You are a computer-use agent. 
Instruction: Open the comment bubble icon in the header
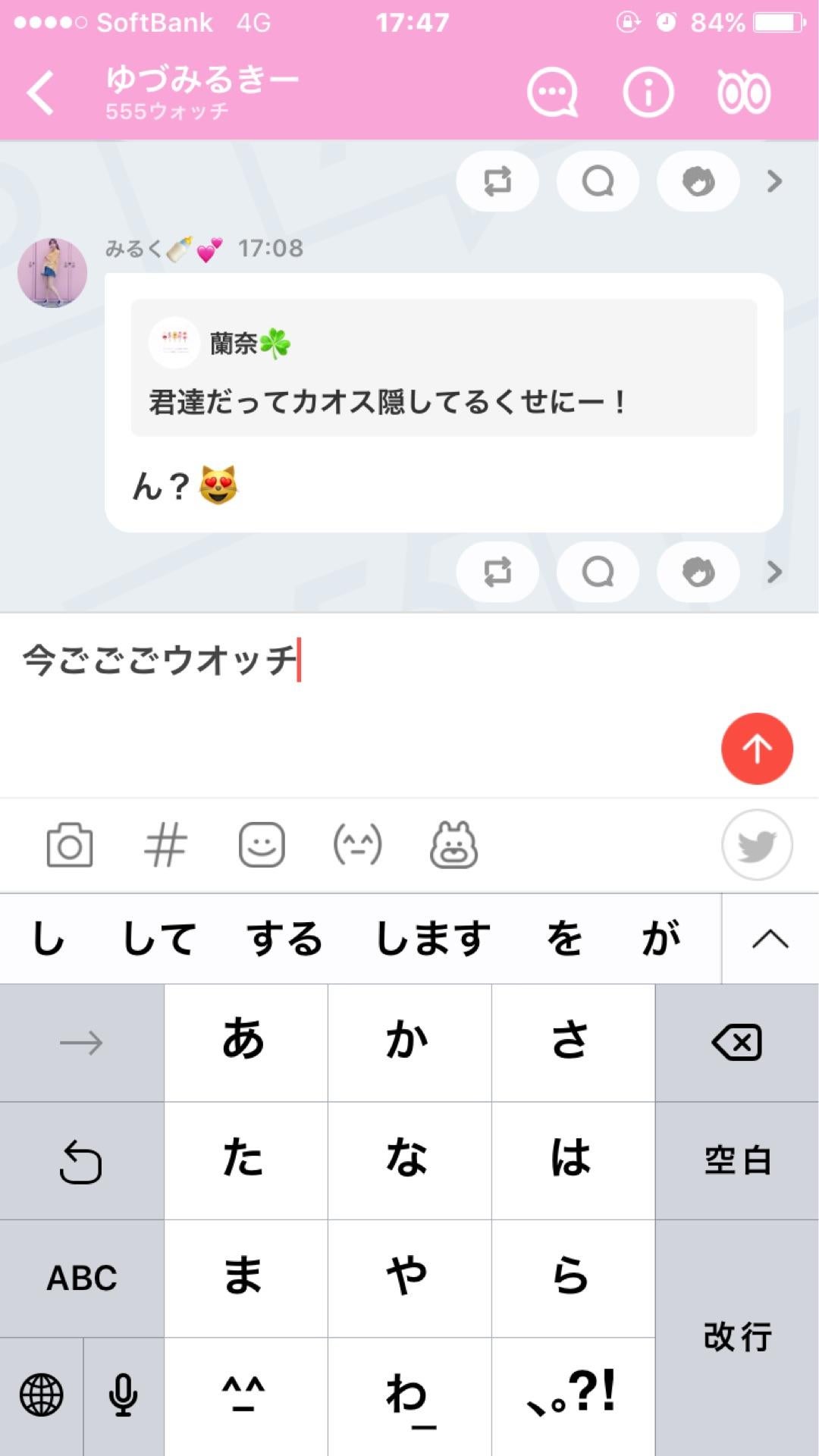pyautogui.click(x=552, y=92)
